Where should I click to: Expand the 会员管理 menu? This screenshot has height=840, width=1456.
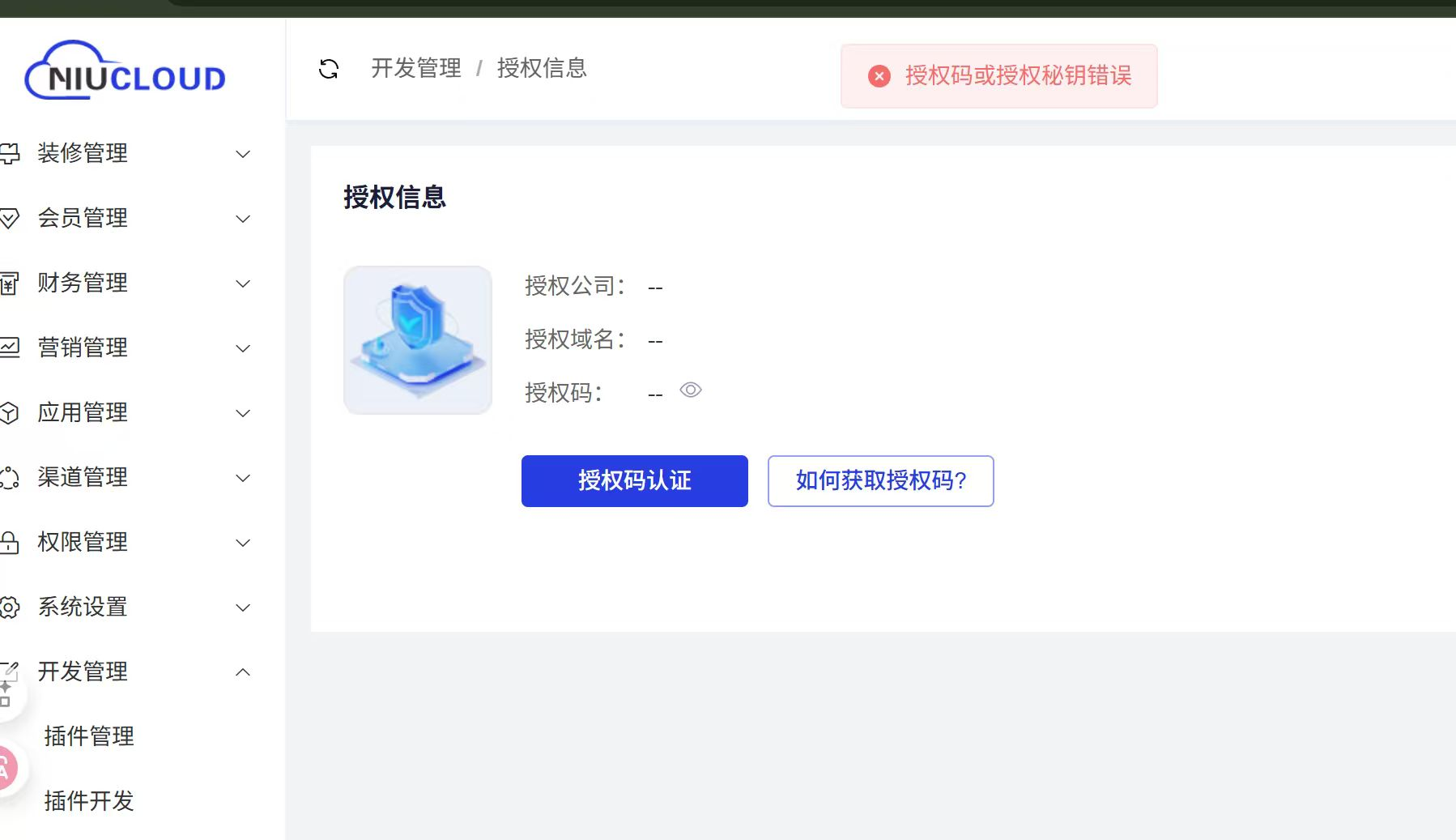[x=130, y=218]
